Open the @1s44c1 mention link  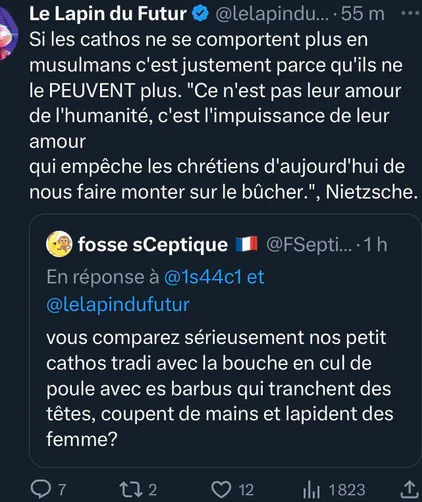[203, 277]
